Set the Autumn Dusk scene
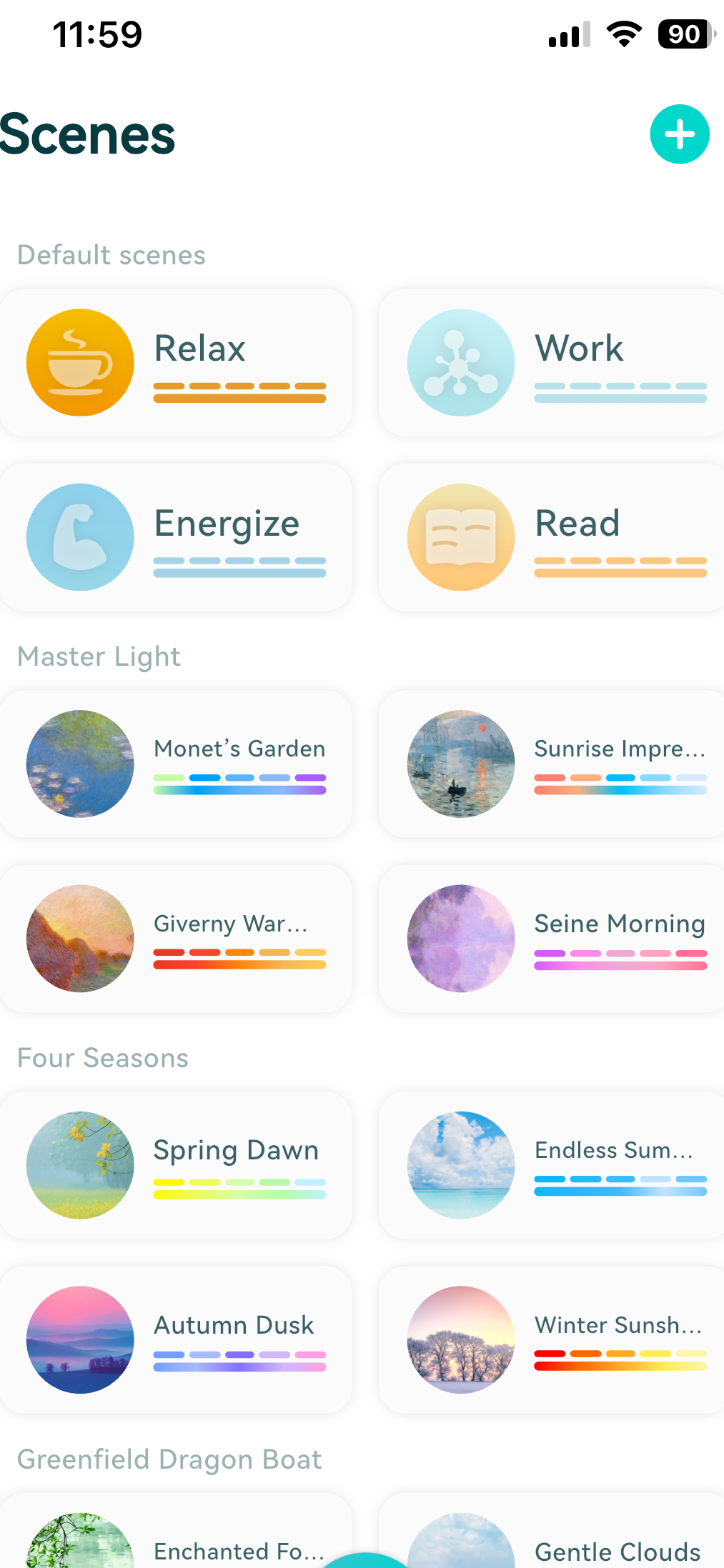 tap(176, 1340)
